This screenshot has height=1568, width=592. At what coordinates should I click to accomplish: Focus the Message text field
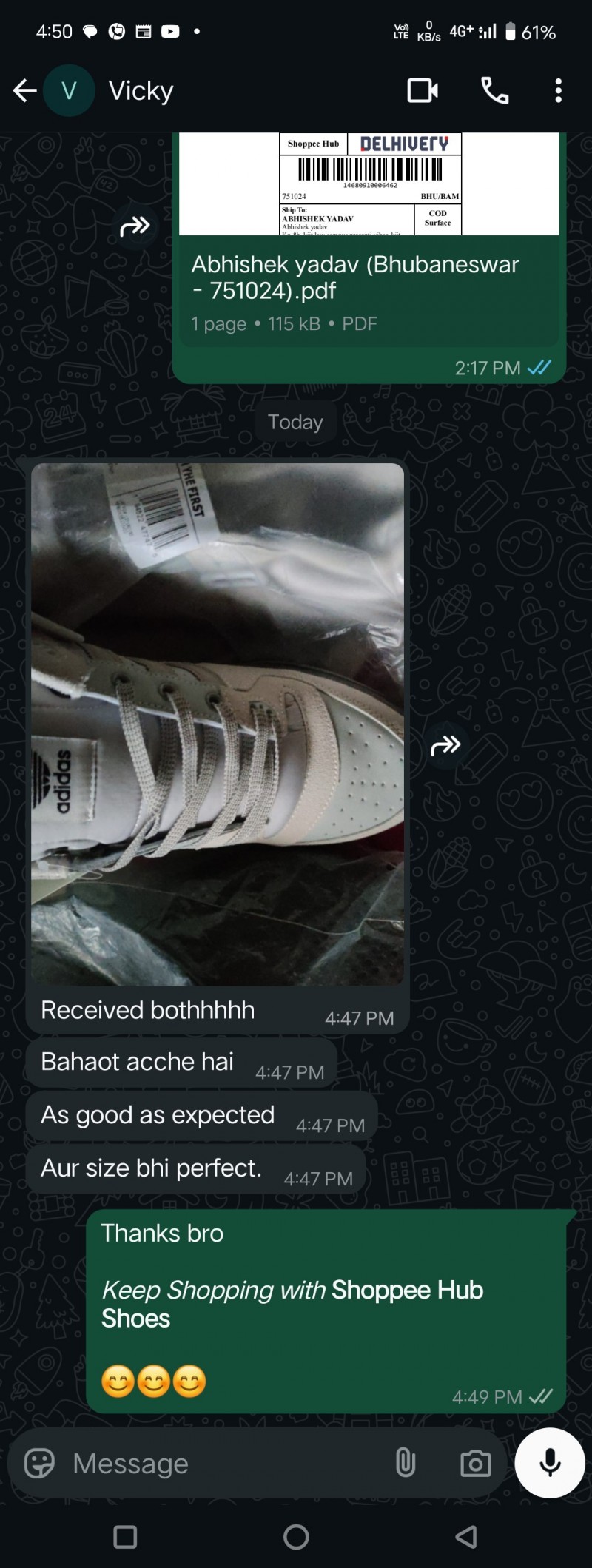(222, 1463)
